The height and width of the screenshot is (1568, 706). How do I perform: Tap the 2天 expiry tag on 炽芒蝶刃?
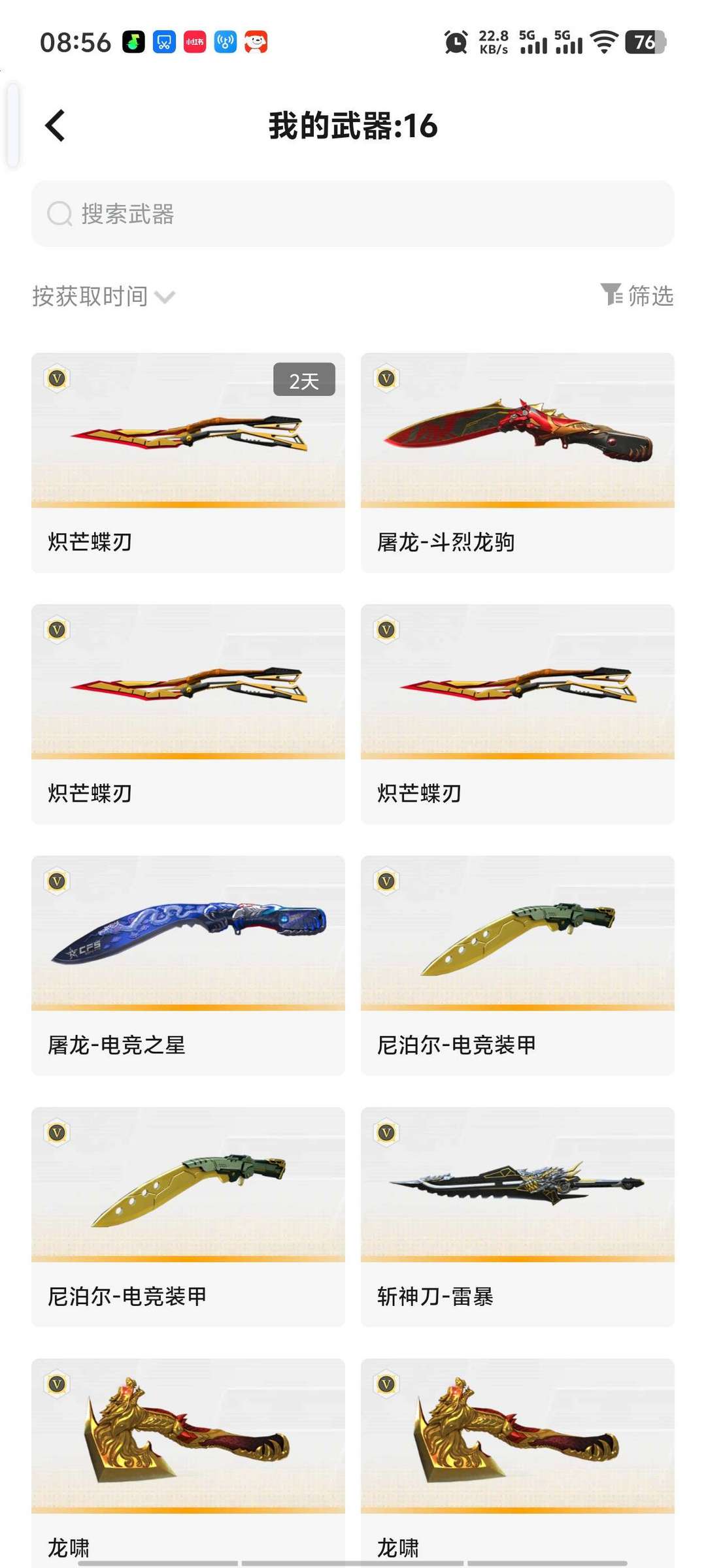[307, 380]
